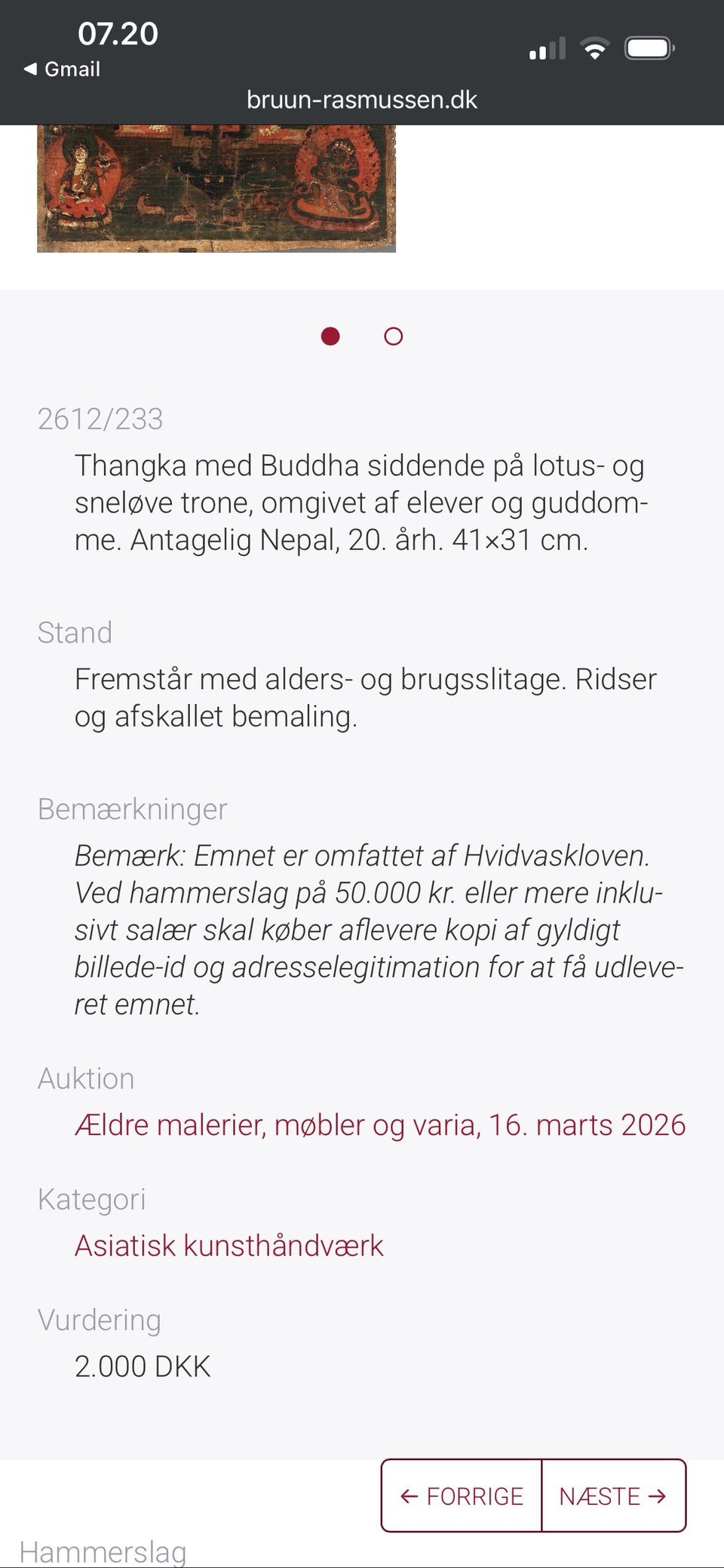Expand the Bemærkninger section
724x1568 pixels.
click(x=133, y=808)
